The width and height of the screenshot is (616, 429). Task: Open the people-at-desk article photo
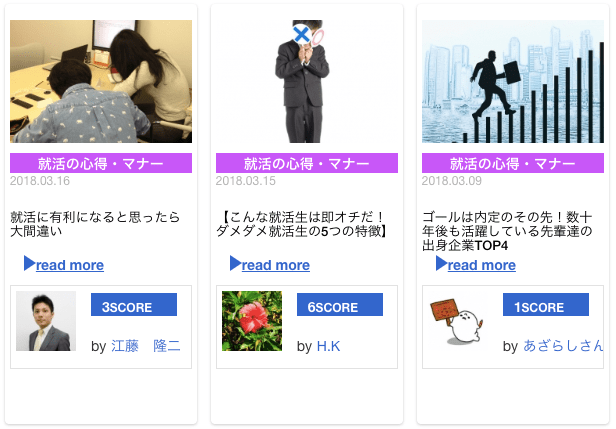(101, 82)
